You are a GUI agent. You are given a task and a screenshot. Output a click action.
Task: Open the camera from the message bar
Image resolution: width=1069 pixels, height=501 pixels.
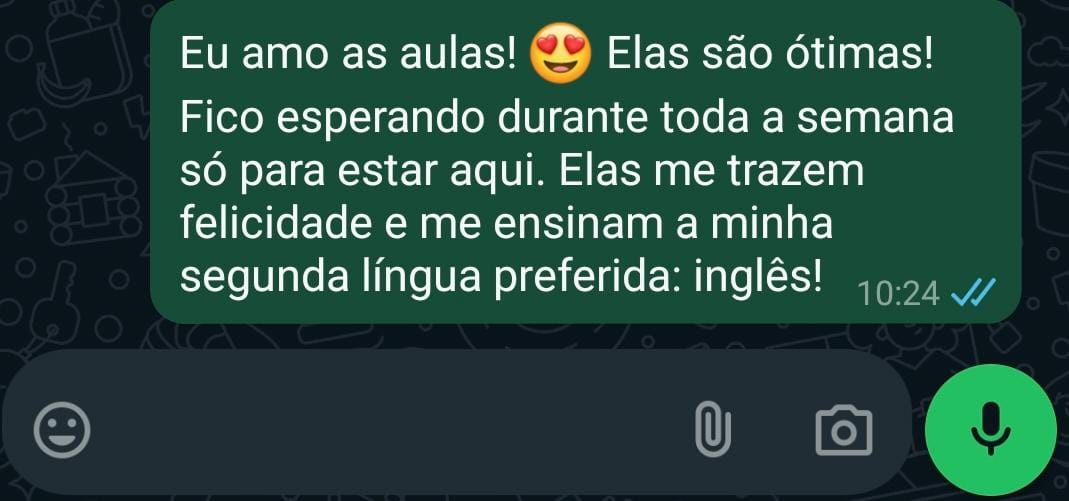pos(843,431)
